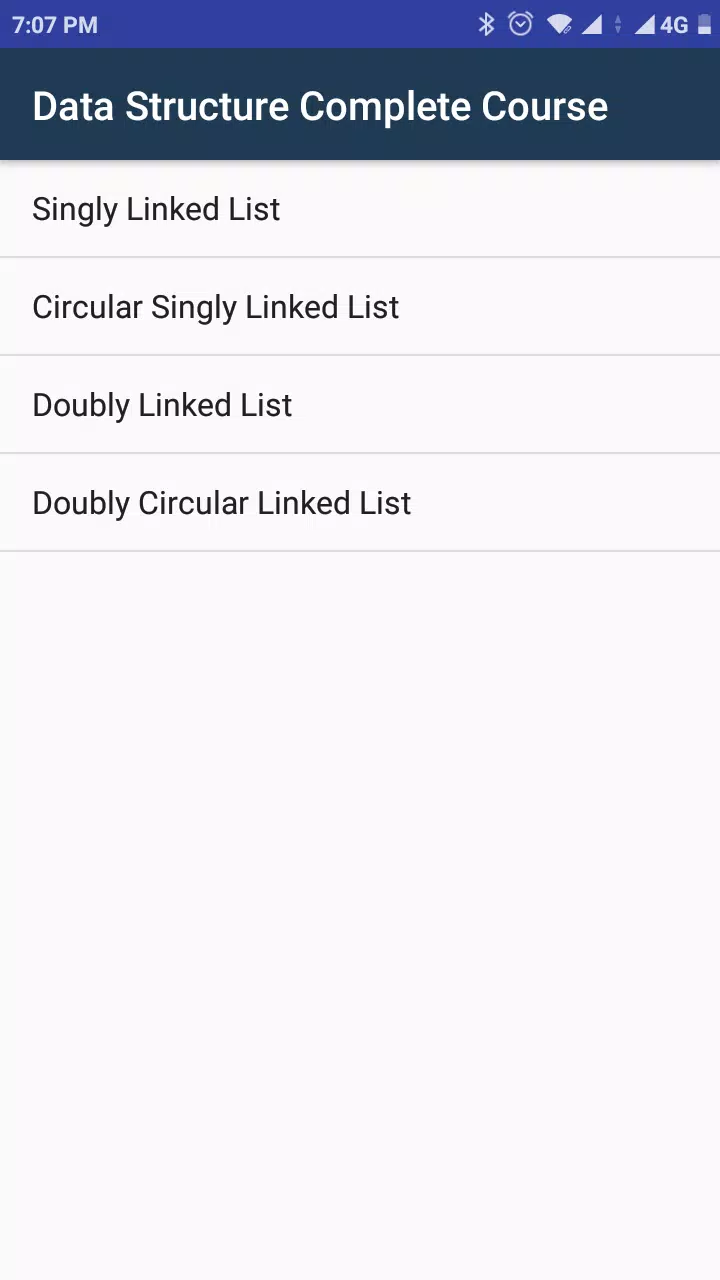Choose Doubly Circular Linked List
This screenshot has width=720, height=1280.
pos(360,503)
